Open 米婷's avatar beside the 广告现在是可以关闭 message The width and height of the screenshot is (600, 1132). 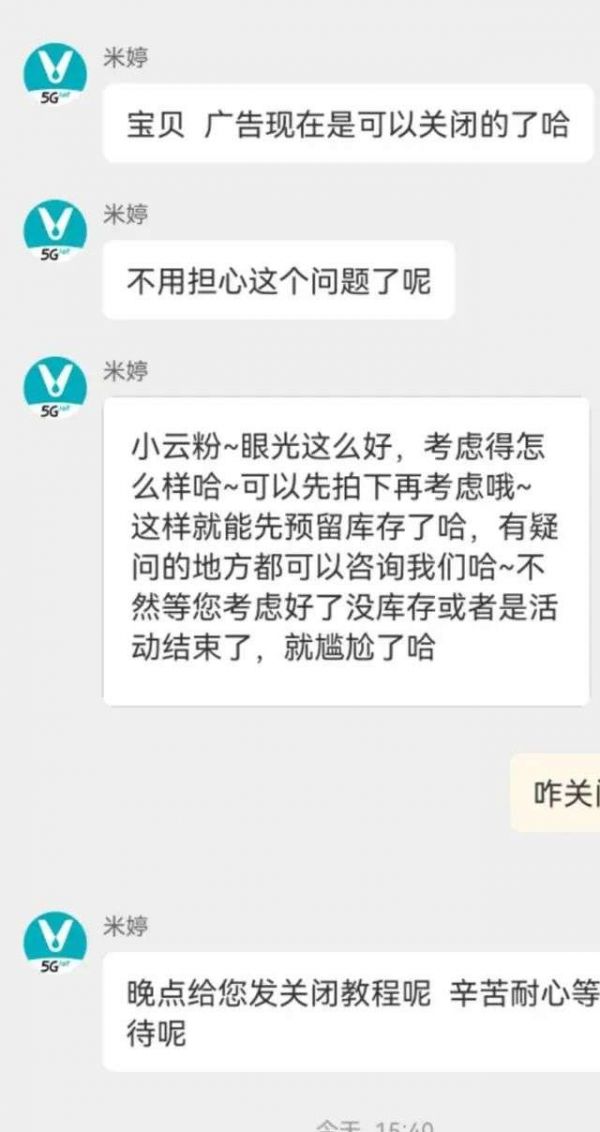tap(56, 72)
